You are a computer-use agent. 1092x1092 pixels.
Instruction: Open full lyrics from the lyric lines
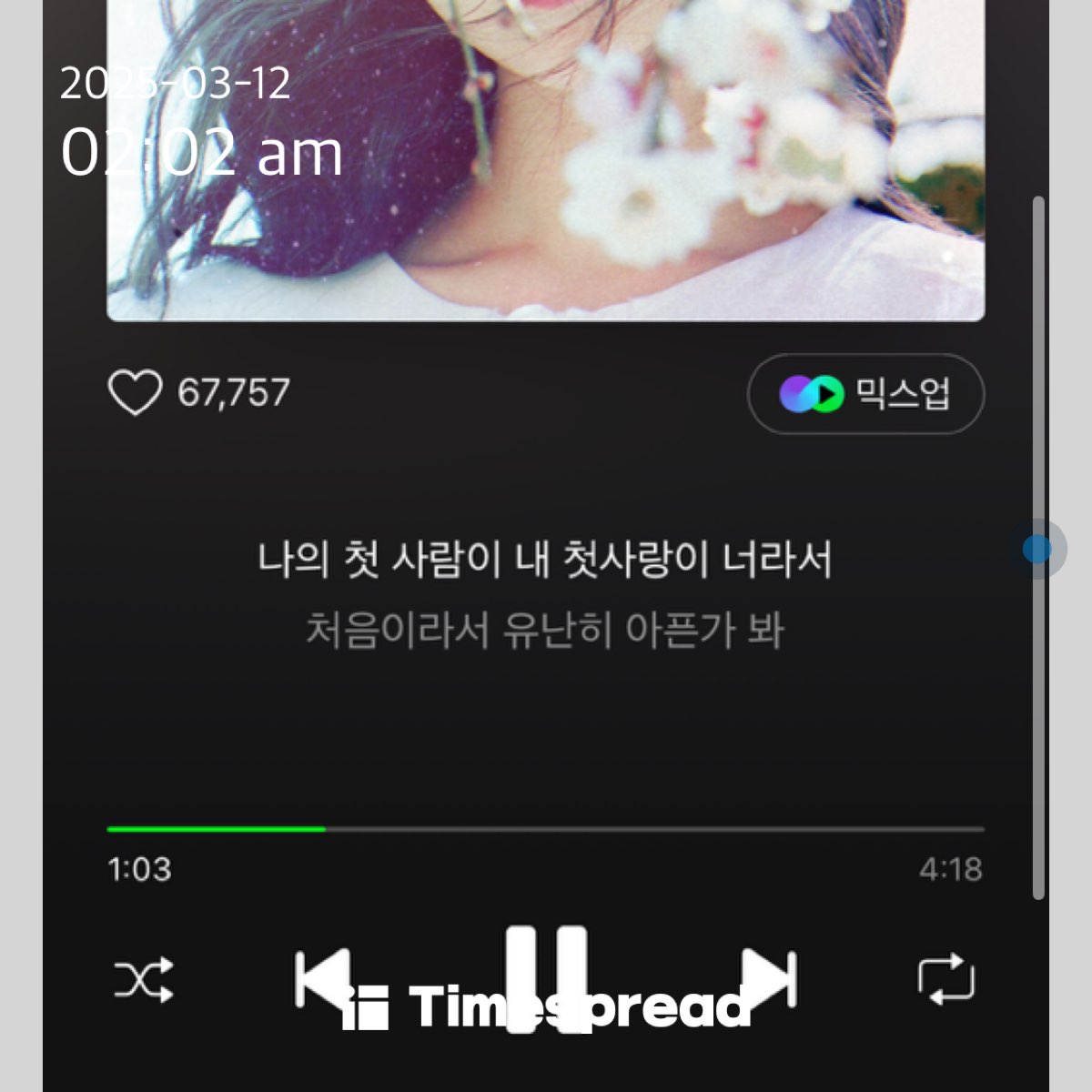544,593
